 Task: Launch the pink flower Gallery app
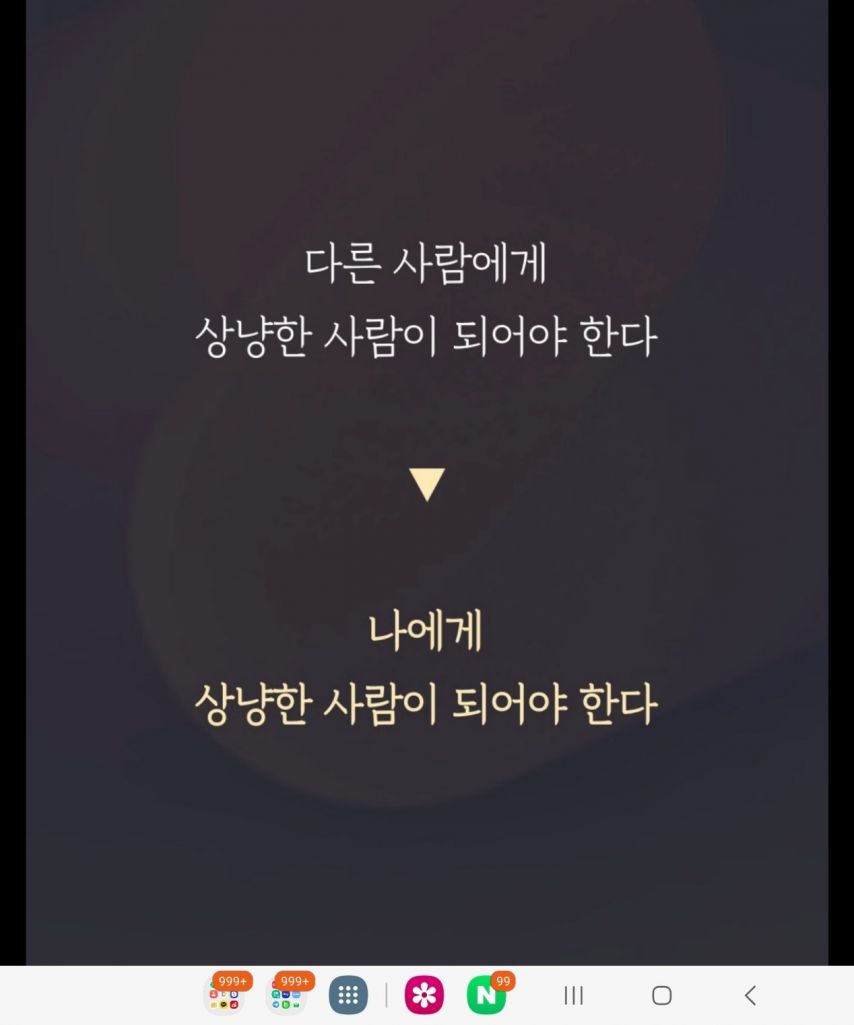(424, 995)
